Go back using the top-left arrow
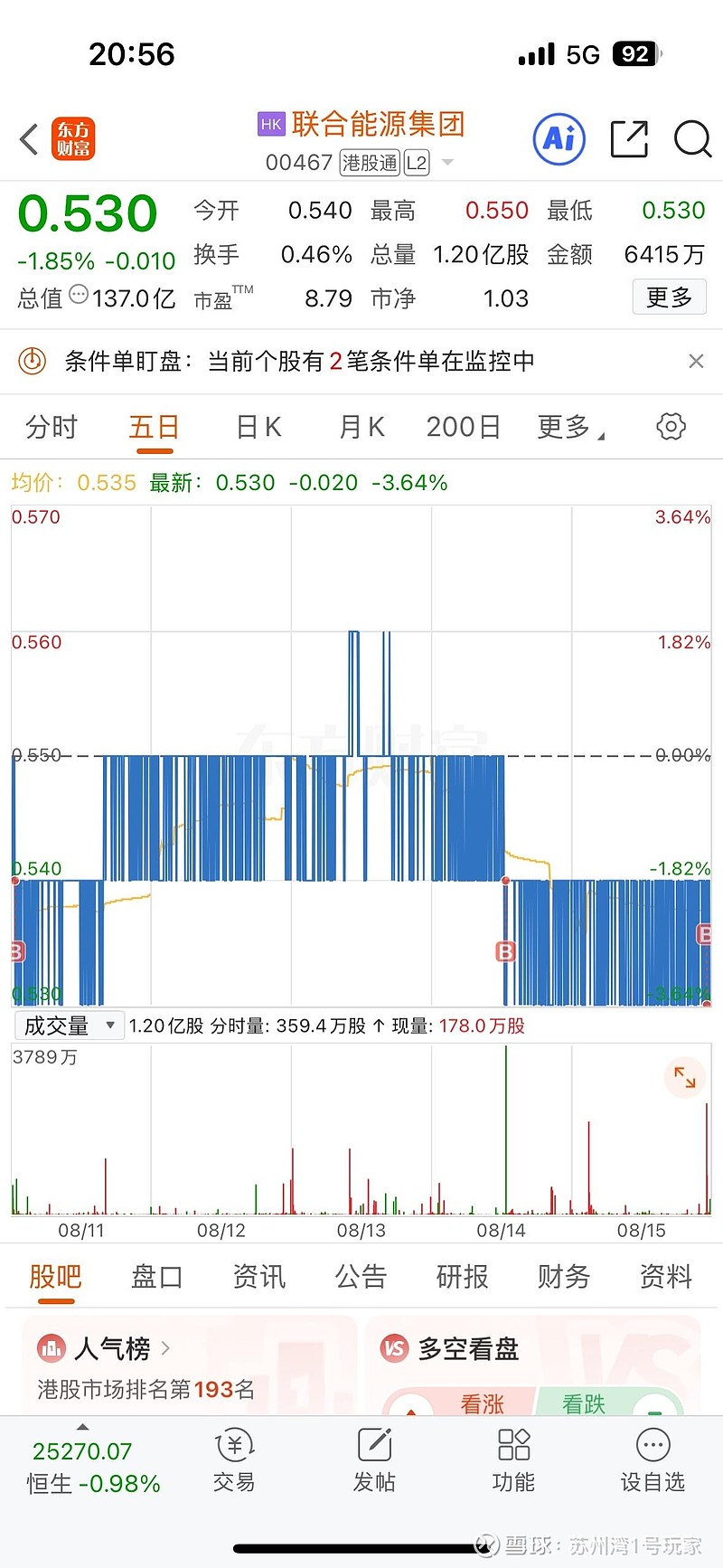 coord(29,139)
